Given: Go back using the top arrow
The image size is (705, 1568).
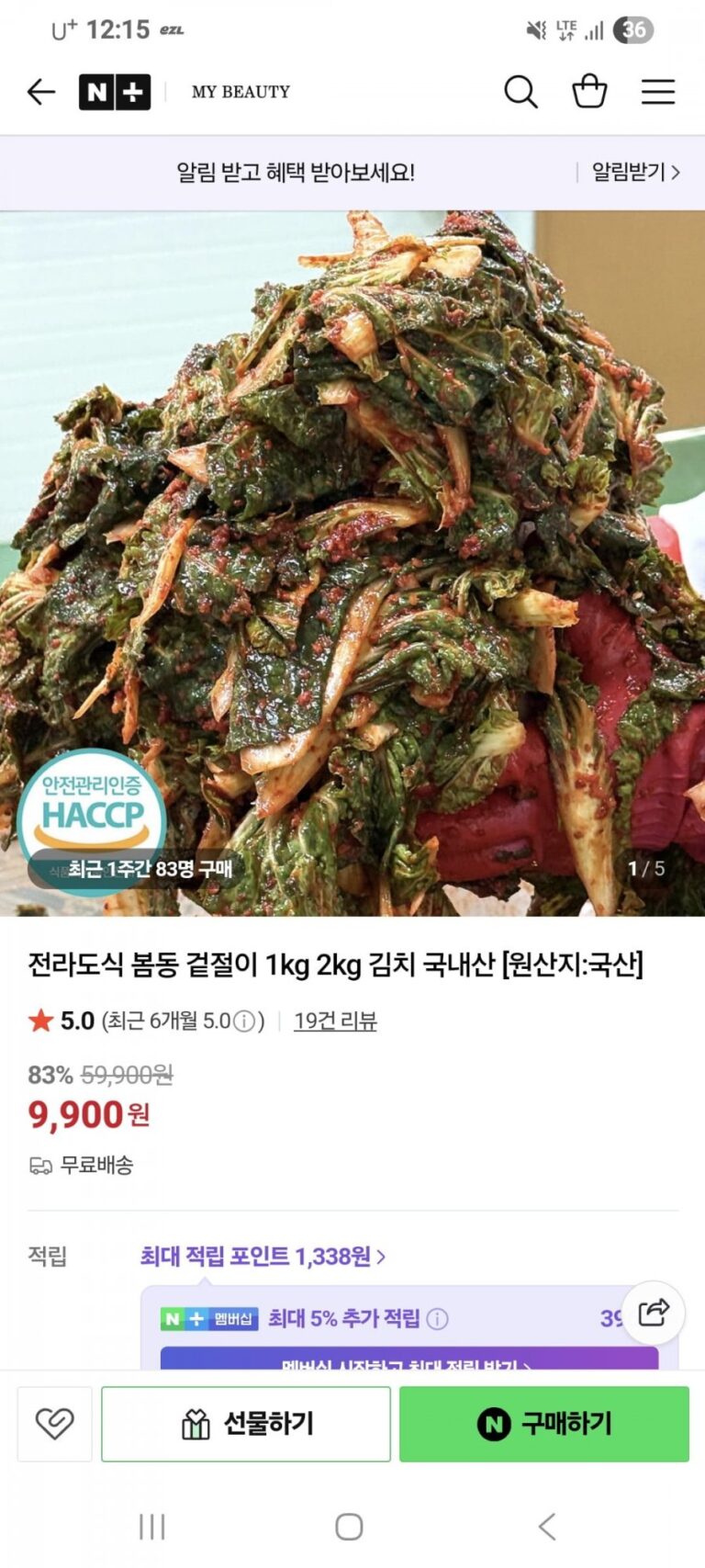Looking at the screenshot, I should point(41,92).
